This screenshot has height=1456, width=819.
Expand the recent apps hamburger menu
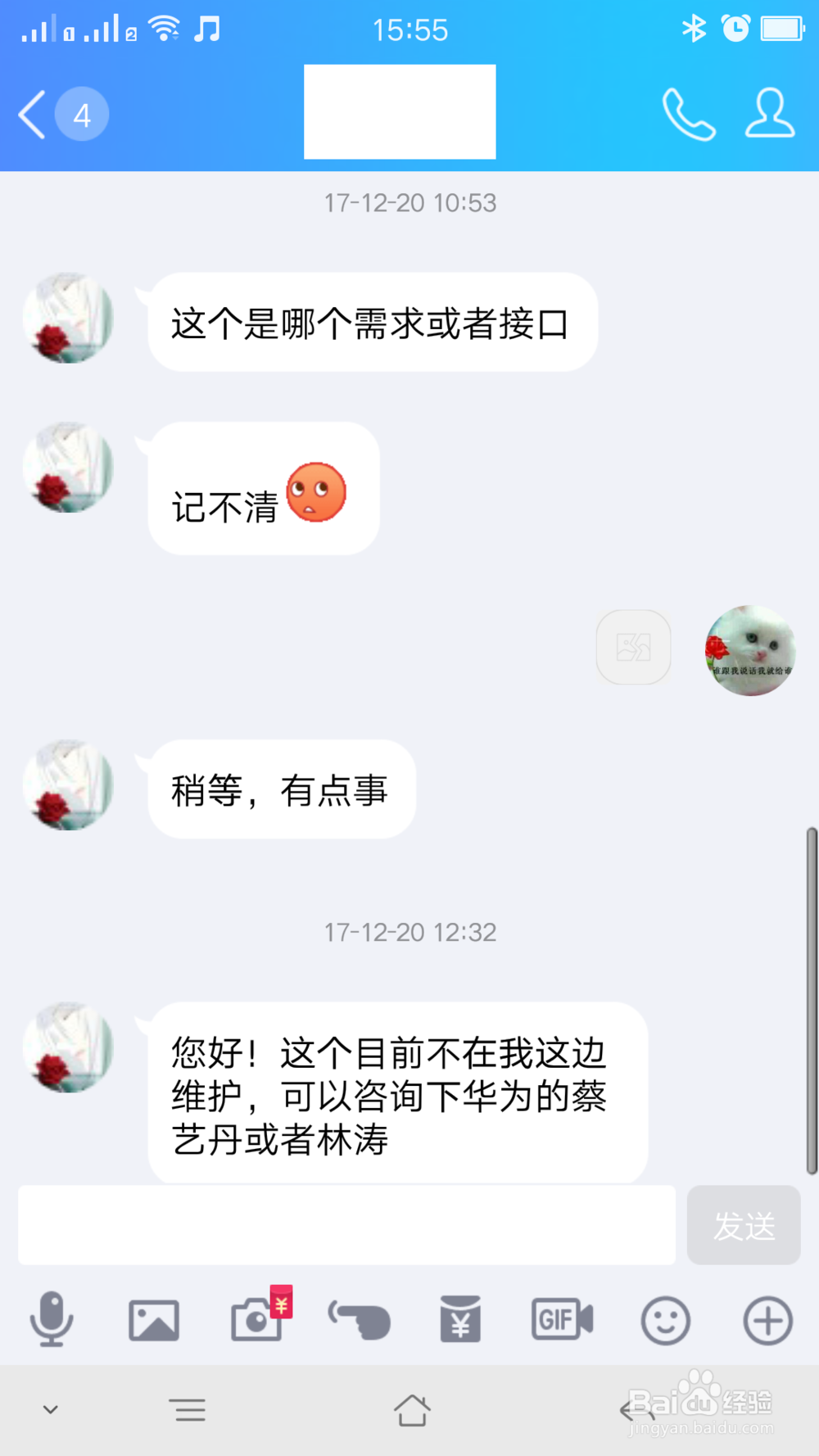tap(188, 1410)
